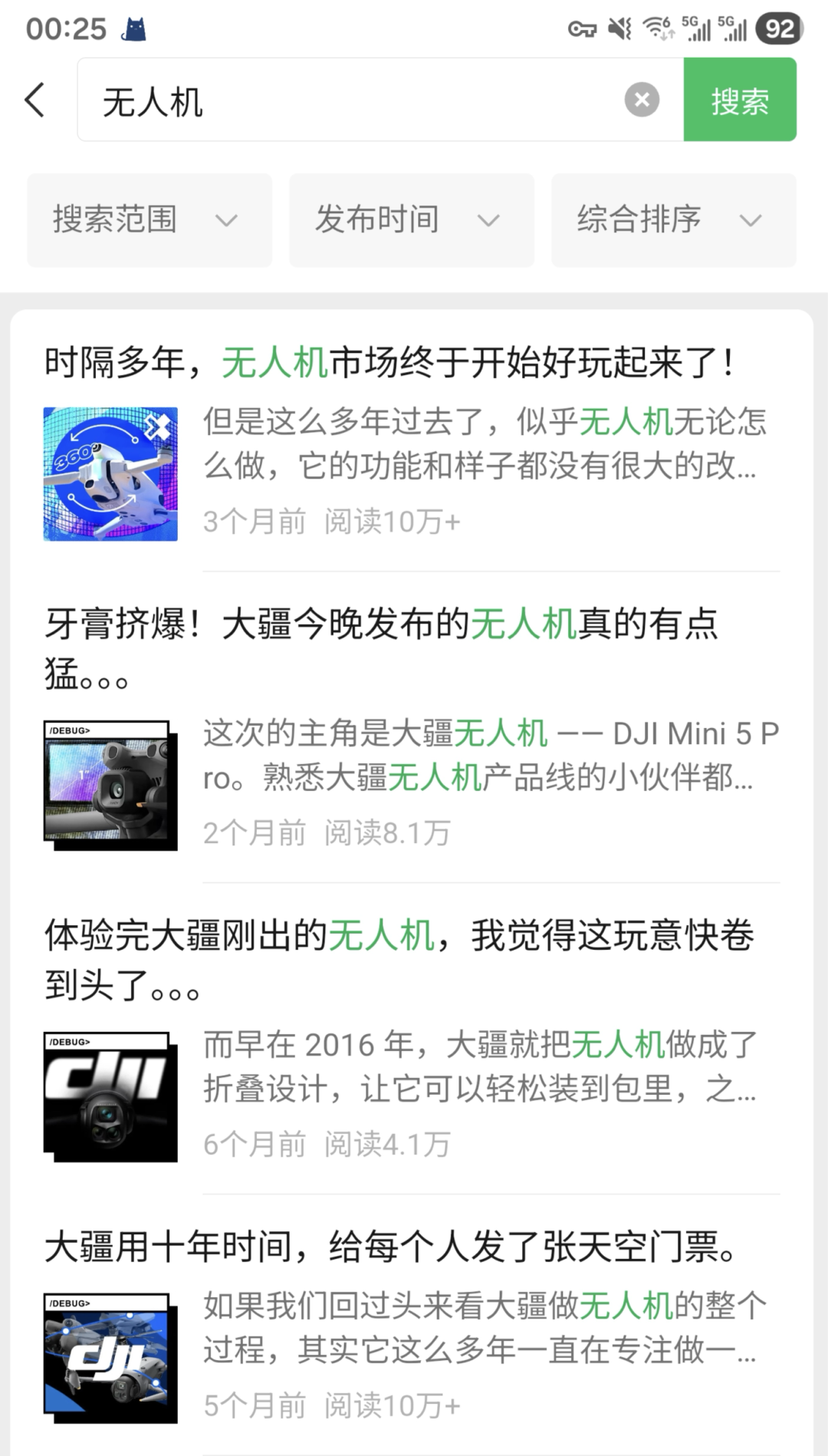The image size is (828, 1456).
Task: Tap the green 搜索 button
Action: 739,100
